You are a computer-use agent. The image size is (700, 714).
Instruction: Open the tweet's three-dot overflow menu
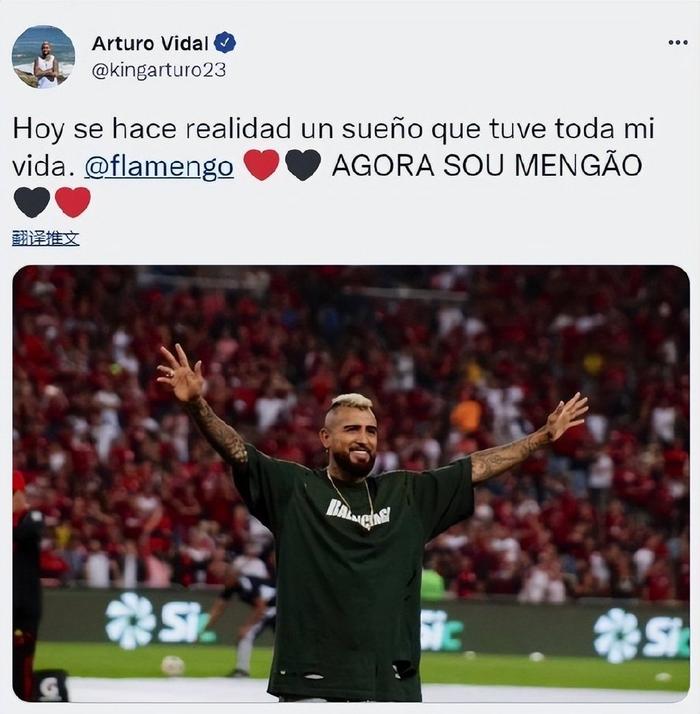pos(677,43)
